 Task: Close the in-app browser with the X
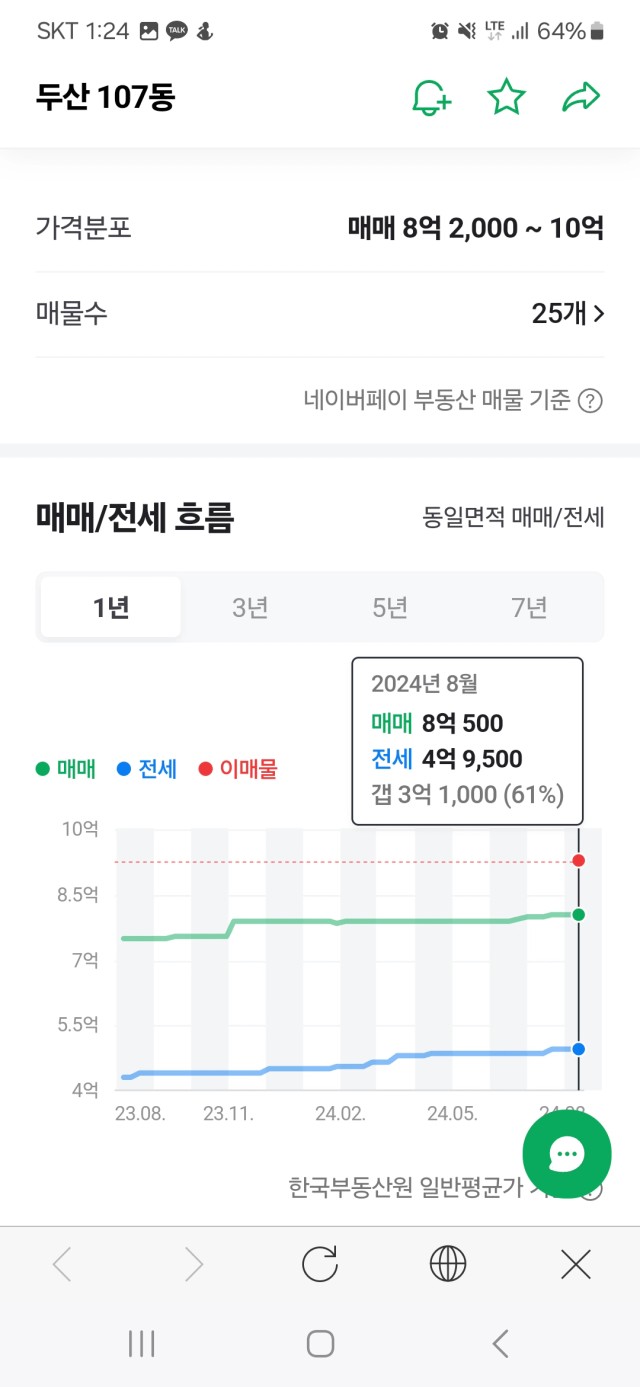(x=576, y=1265)
